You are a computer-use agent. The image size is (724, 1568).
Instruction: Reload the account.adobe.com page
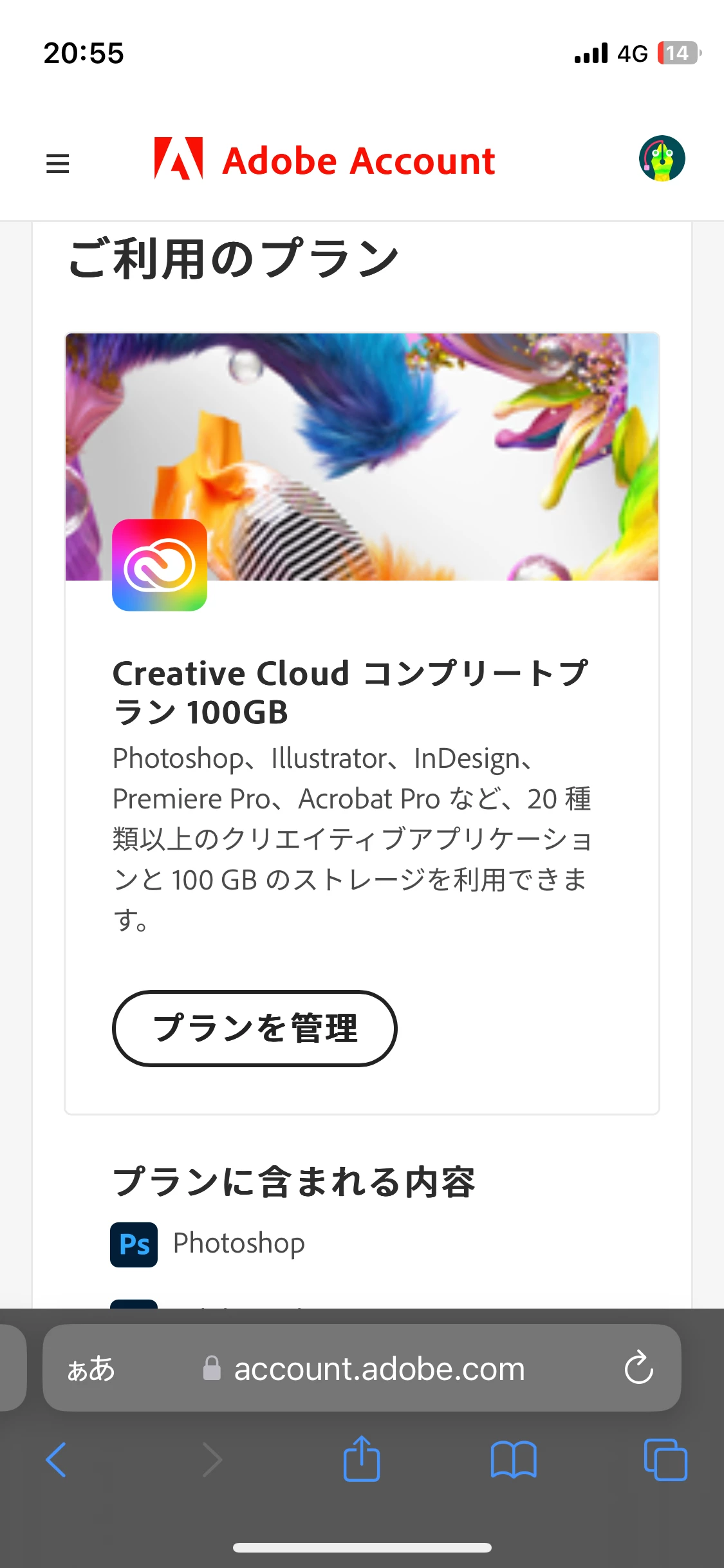[x=638, y=1367]
